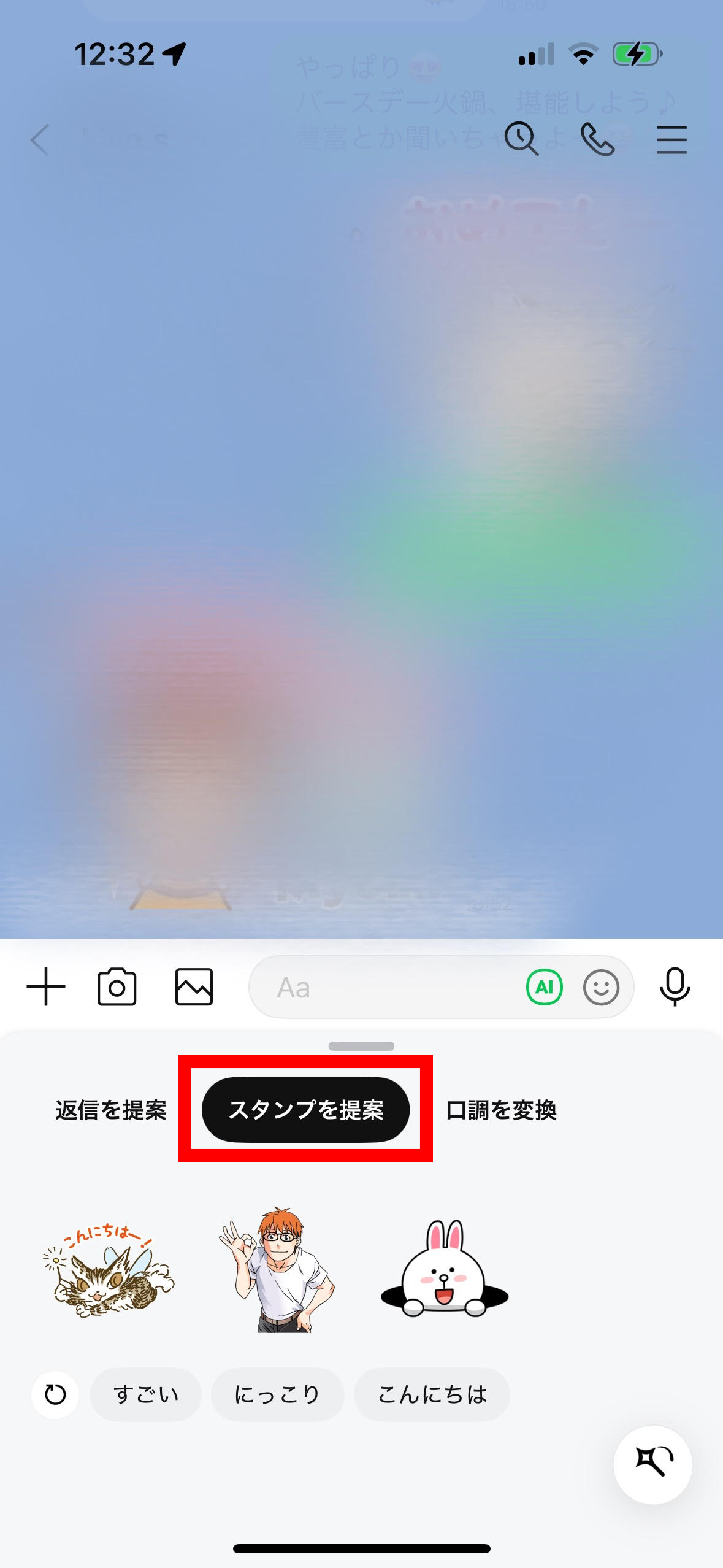Open the photo gallery picker

[x=194, y=987]
